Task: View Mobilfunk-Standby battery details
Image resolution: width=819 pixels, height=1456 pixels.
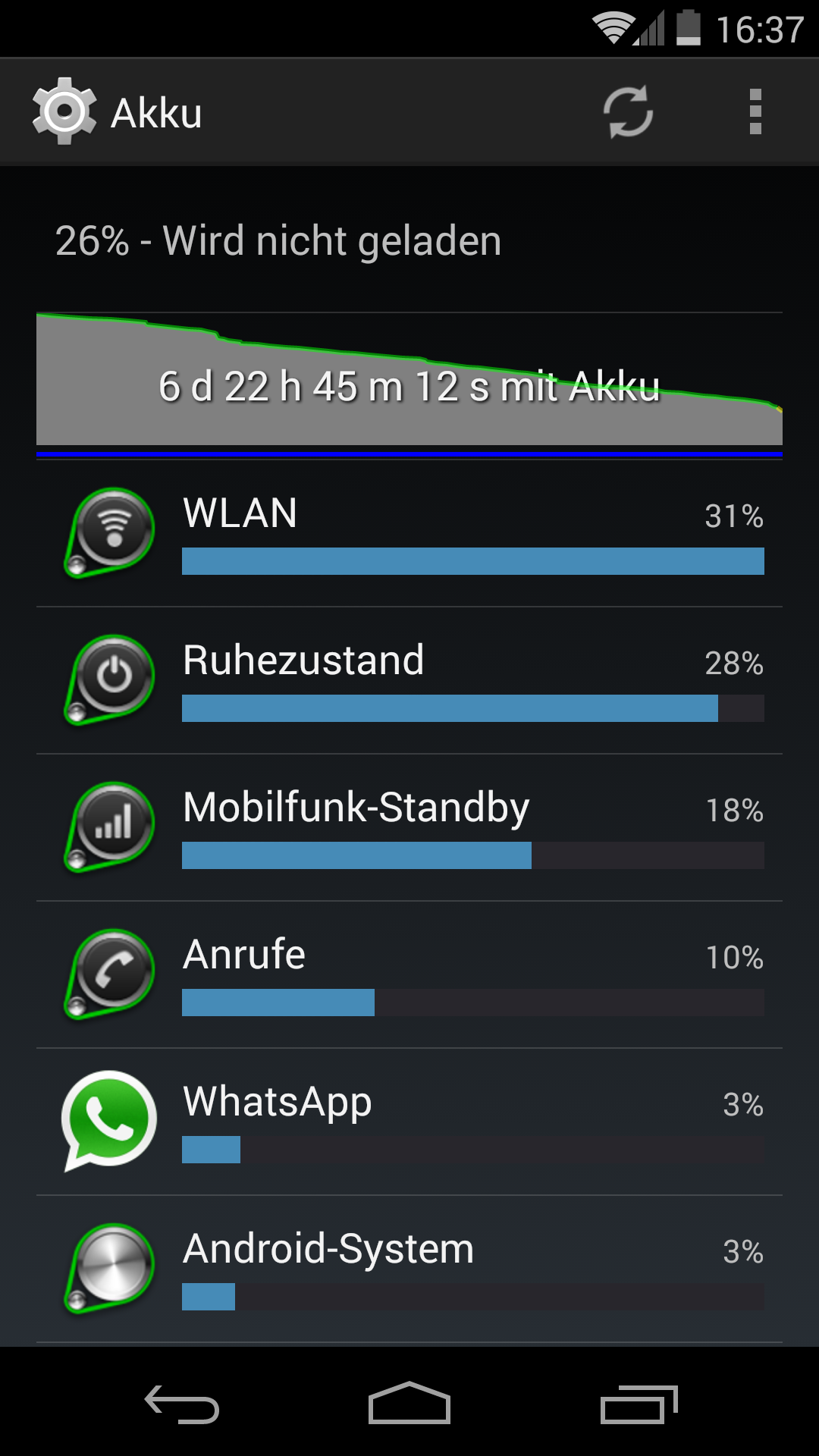Action: (x=409, y=827)
